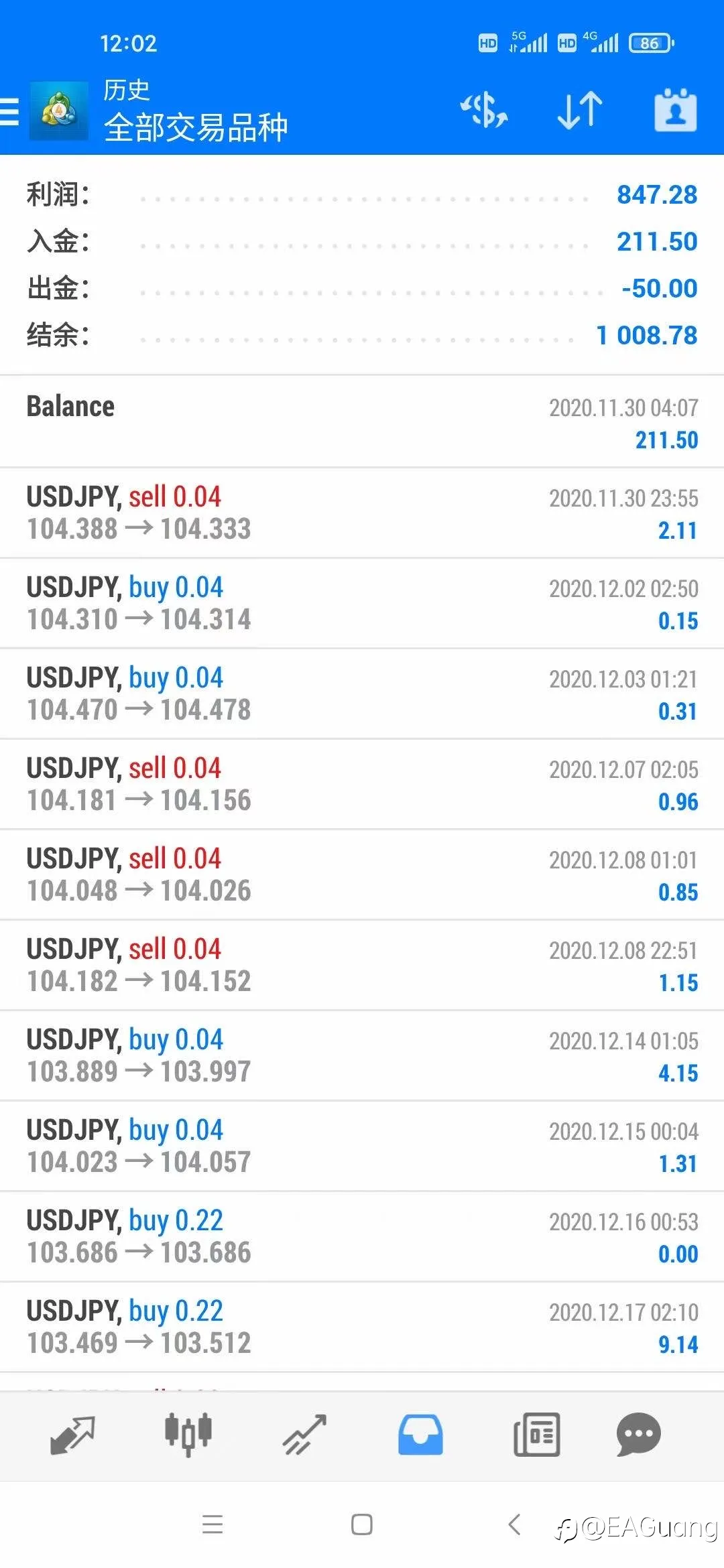Viewport: 724px width, 1568px height.
Task: Open the calendar date range picker
Action: [x=676, y=110]
